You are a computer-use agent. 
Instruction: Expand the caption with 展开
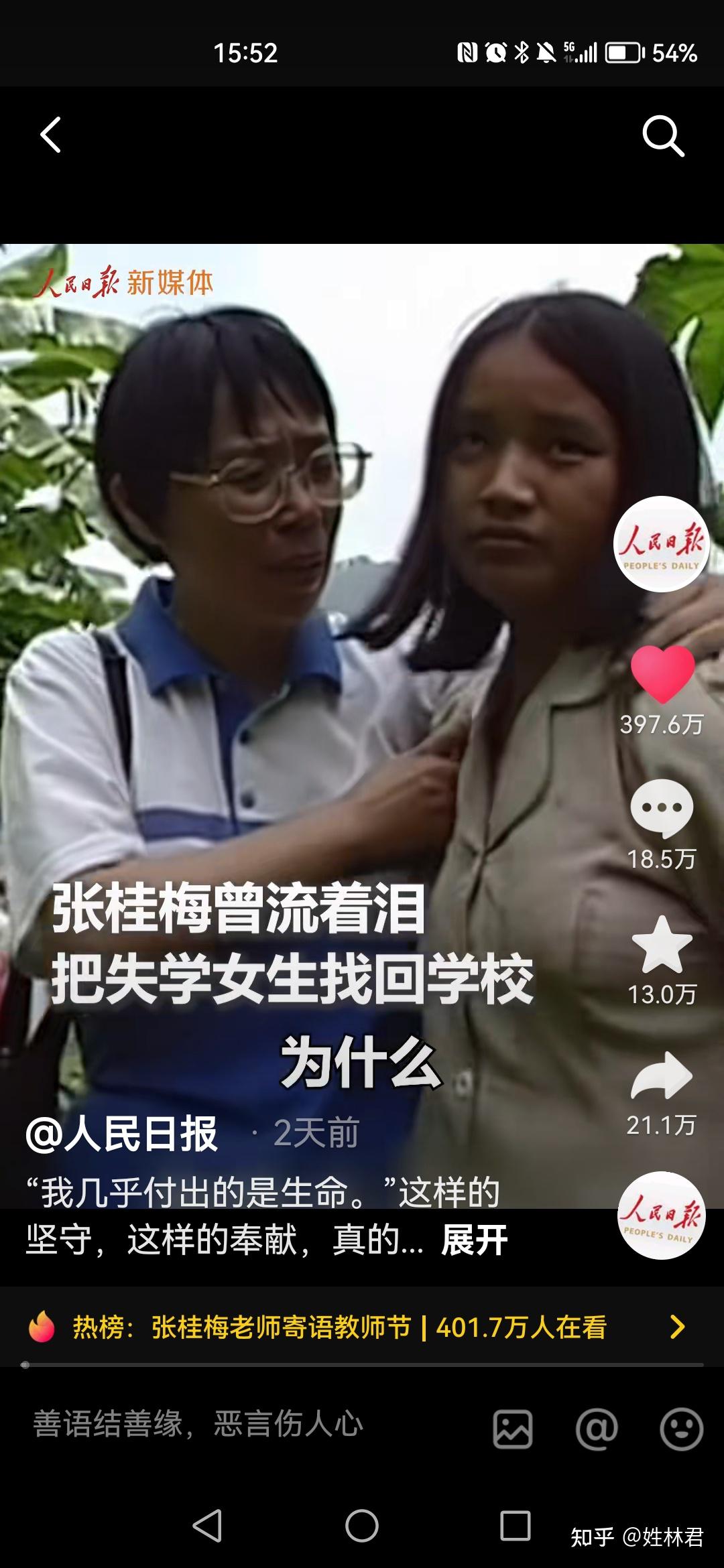(x=475, y=1240)
